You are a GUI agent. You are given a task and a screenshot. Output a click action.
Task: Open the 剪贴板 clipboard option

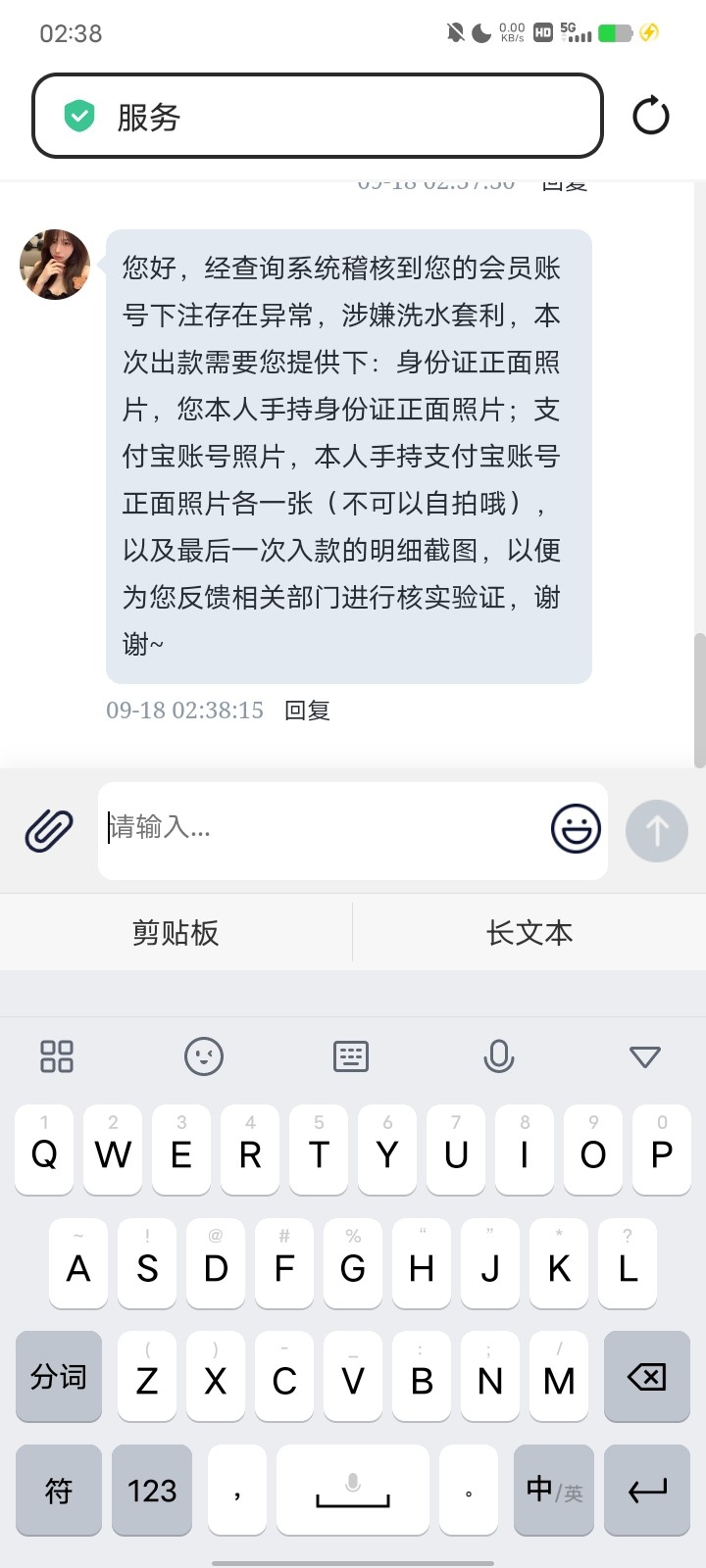(176, 933)
